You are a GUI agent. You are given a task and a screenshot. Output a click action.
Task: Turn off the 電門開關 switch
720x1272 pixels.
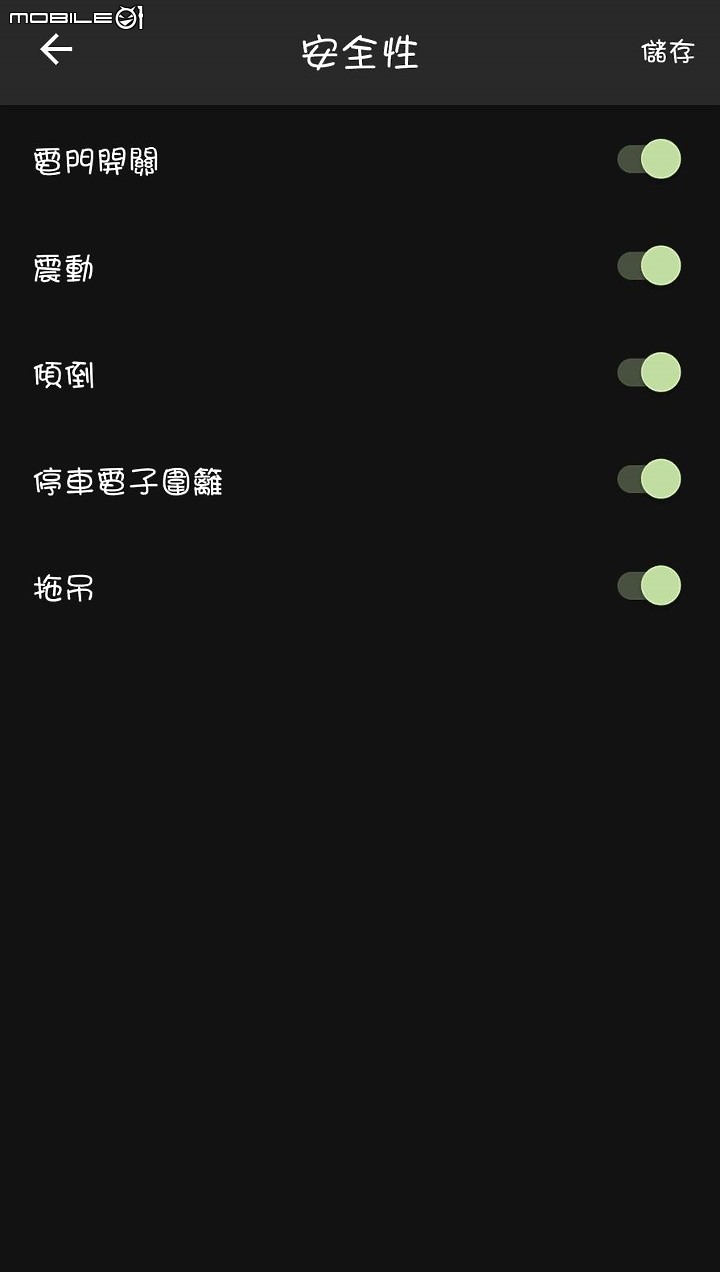click(649, 159)
